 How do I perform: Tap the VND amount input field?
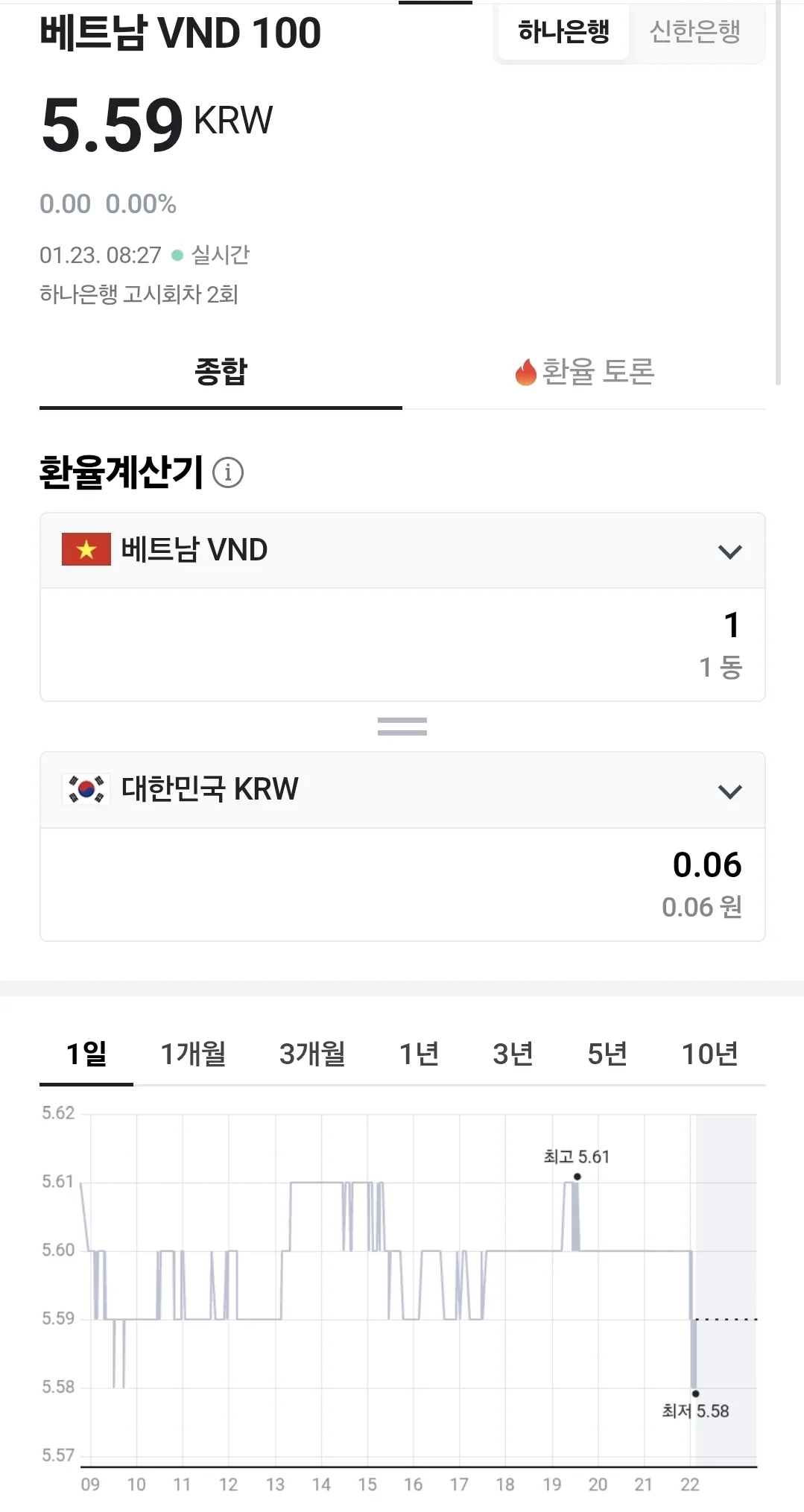point(402,645)
